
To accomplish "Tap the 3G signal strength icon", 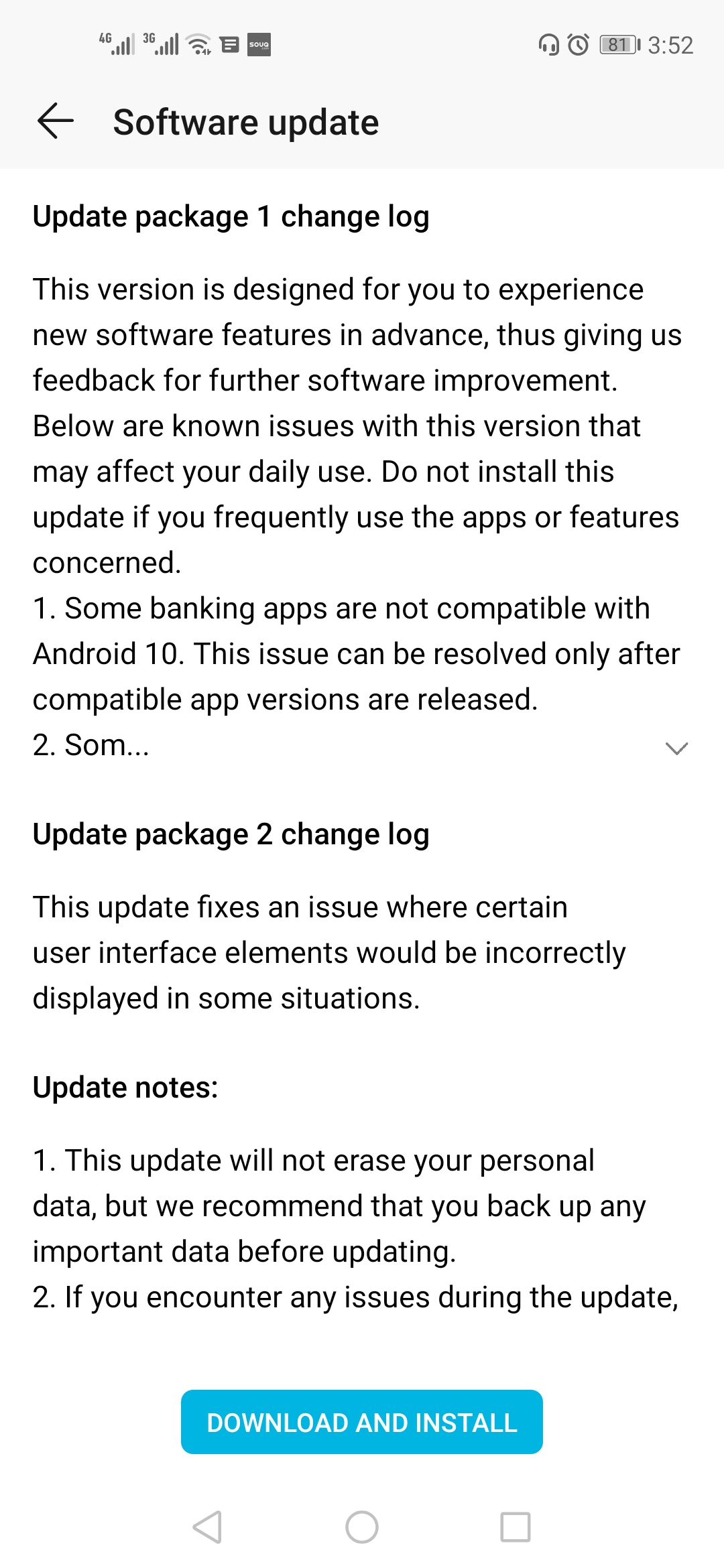I will click(x=161, y=44).
